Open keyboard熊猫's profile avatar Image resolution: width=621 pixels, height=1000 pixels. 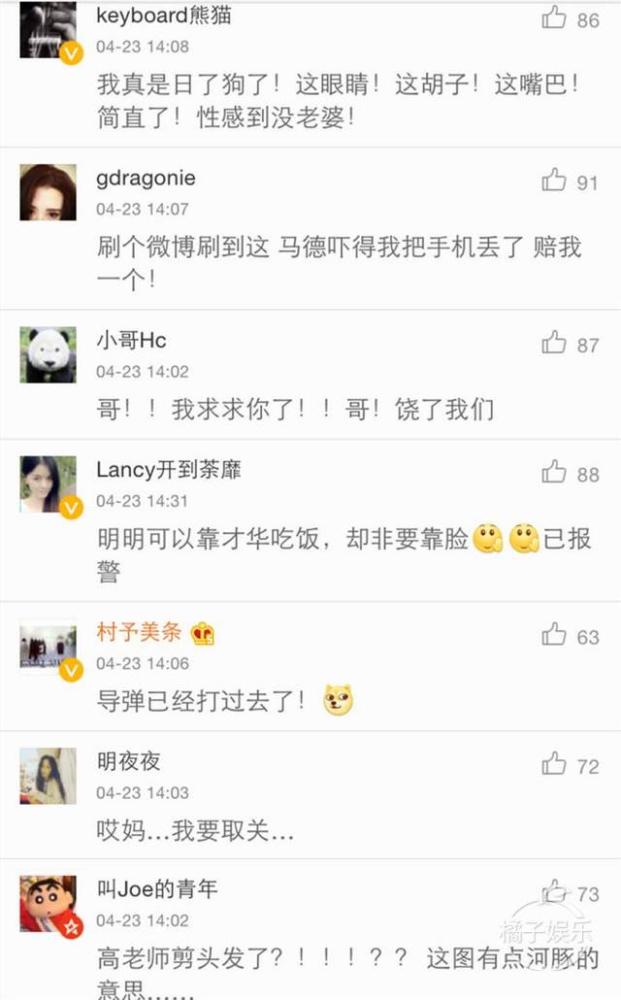coord(48,30)
